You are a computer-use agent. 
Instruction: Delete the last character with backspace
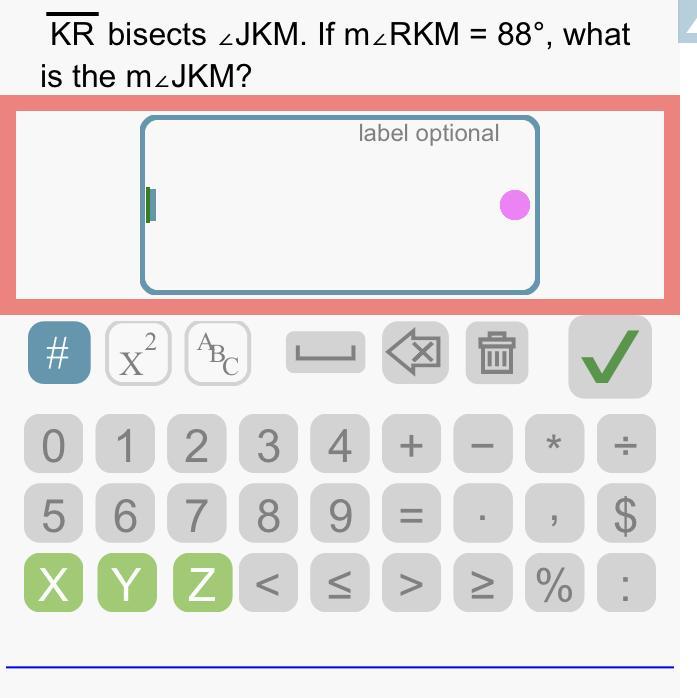coord(415,353)
